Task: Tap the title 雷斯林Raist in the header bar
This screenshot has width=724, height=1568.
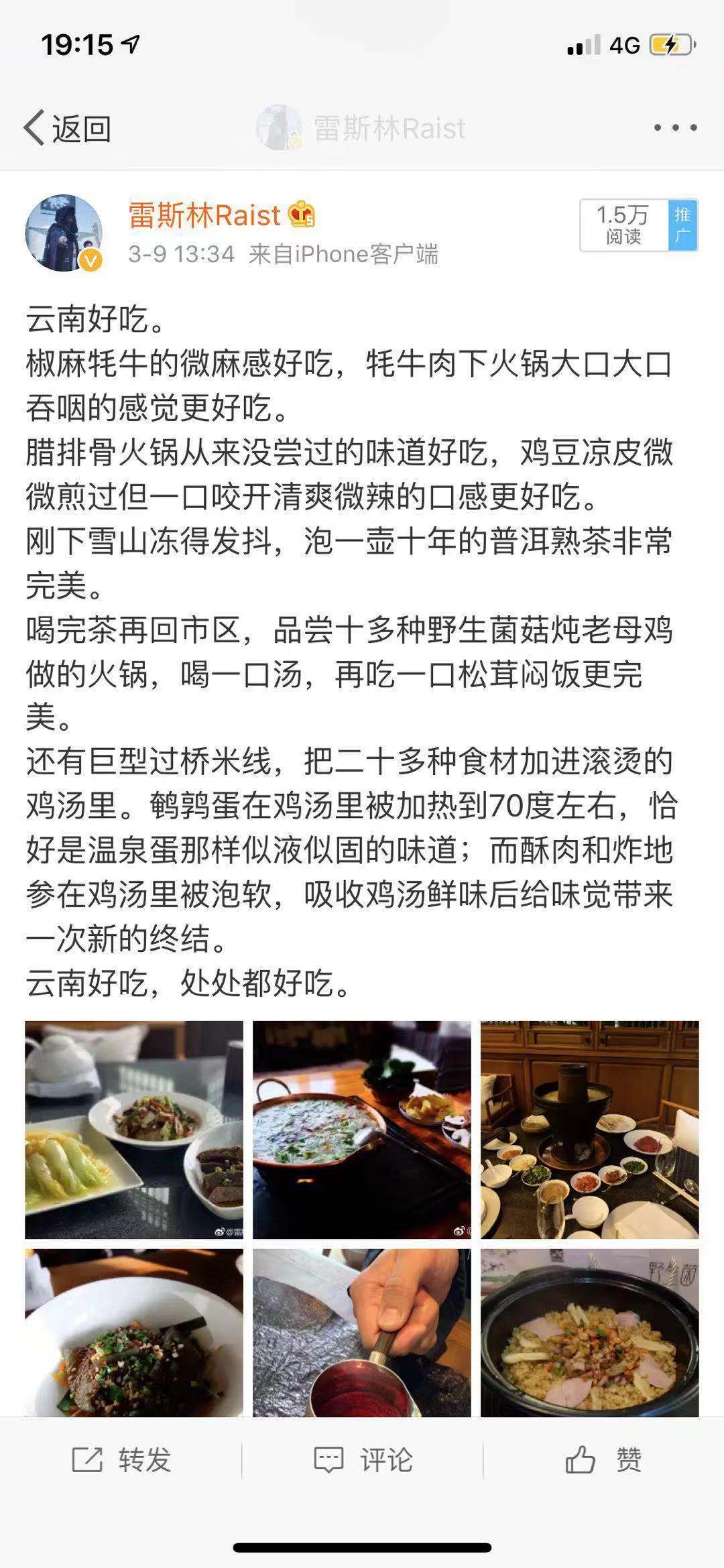Action: tap(389, 129)
